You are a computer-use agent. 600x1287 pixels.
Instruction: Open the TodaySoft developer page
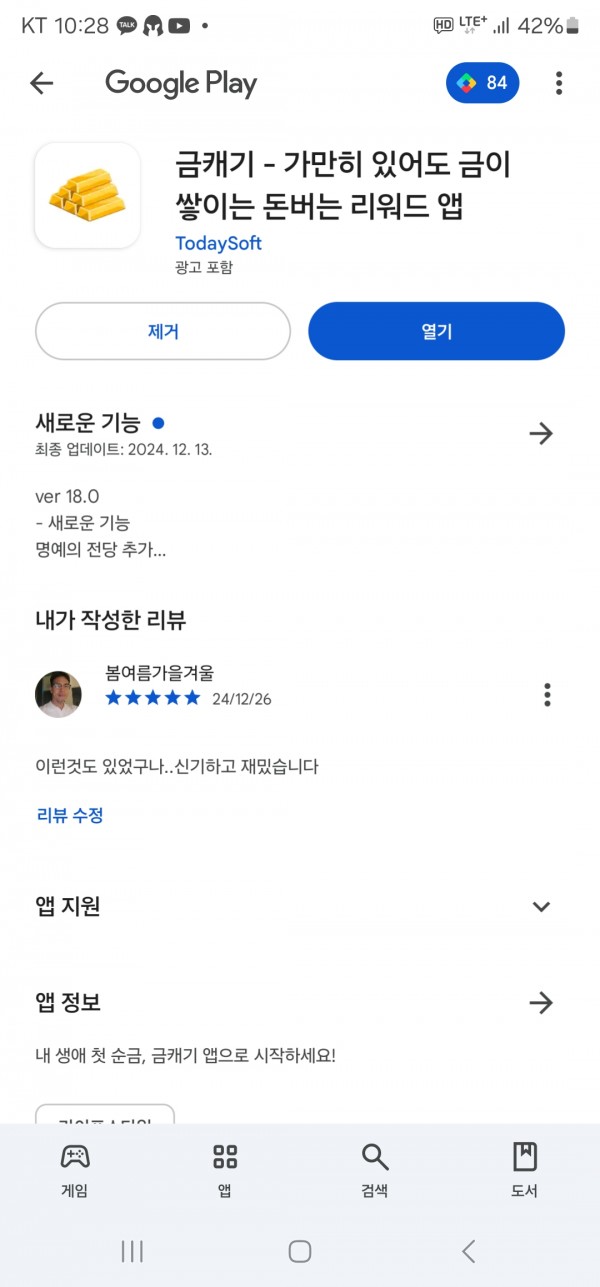(218, 243)
